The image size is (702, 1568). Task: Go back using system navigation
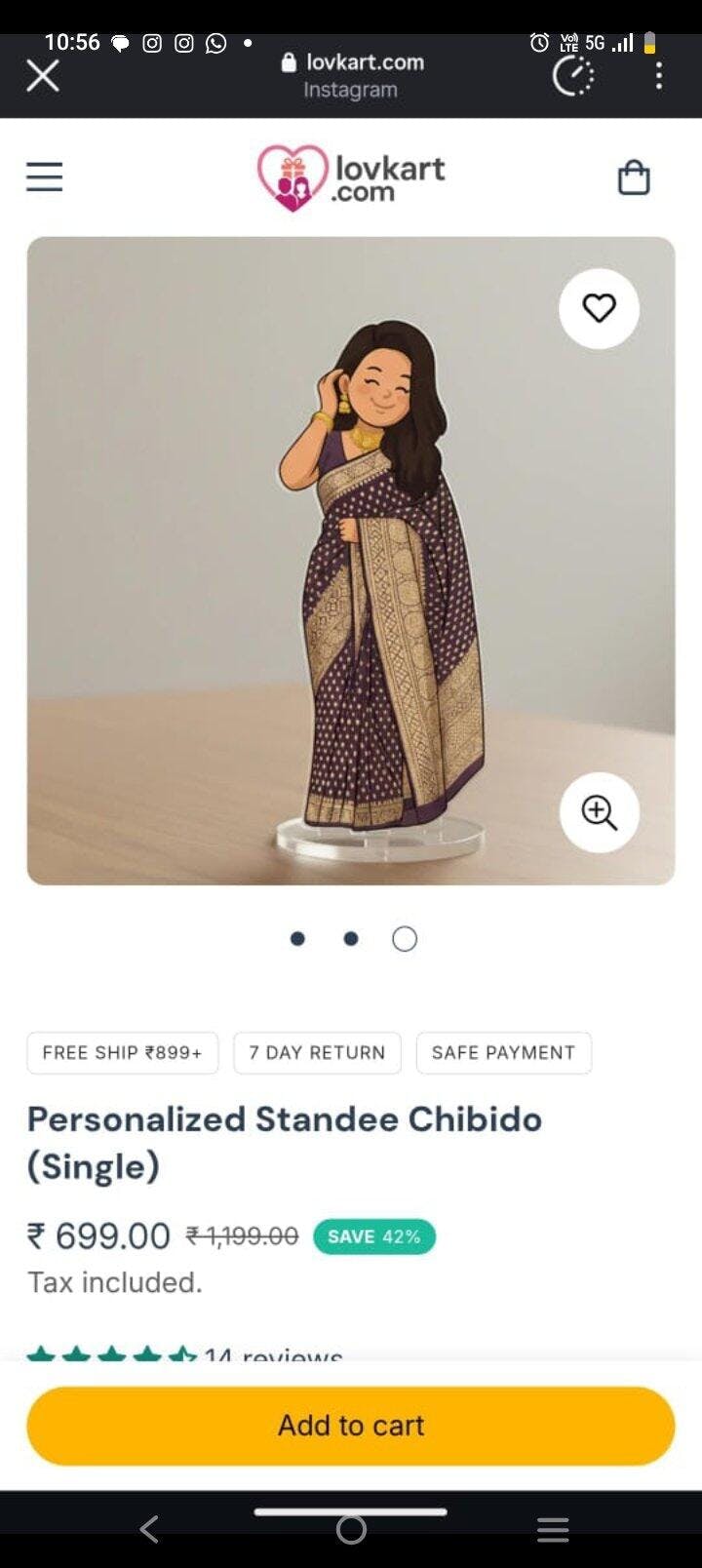pos(149,1529)
